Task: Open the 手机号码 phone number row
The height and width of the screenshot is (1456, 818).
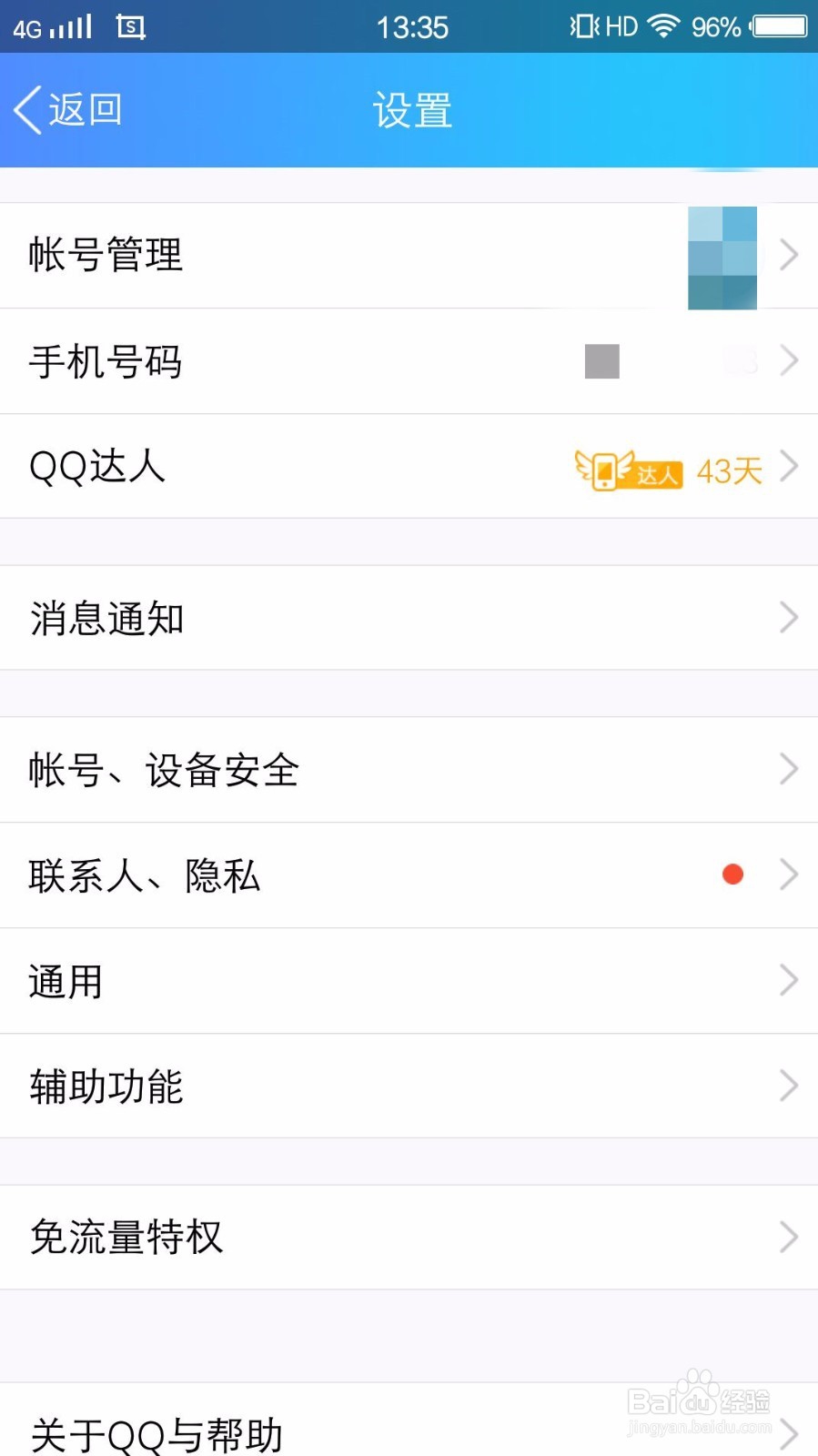Action: [409, 361]
